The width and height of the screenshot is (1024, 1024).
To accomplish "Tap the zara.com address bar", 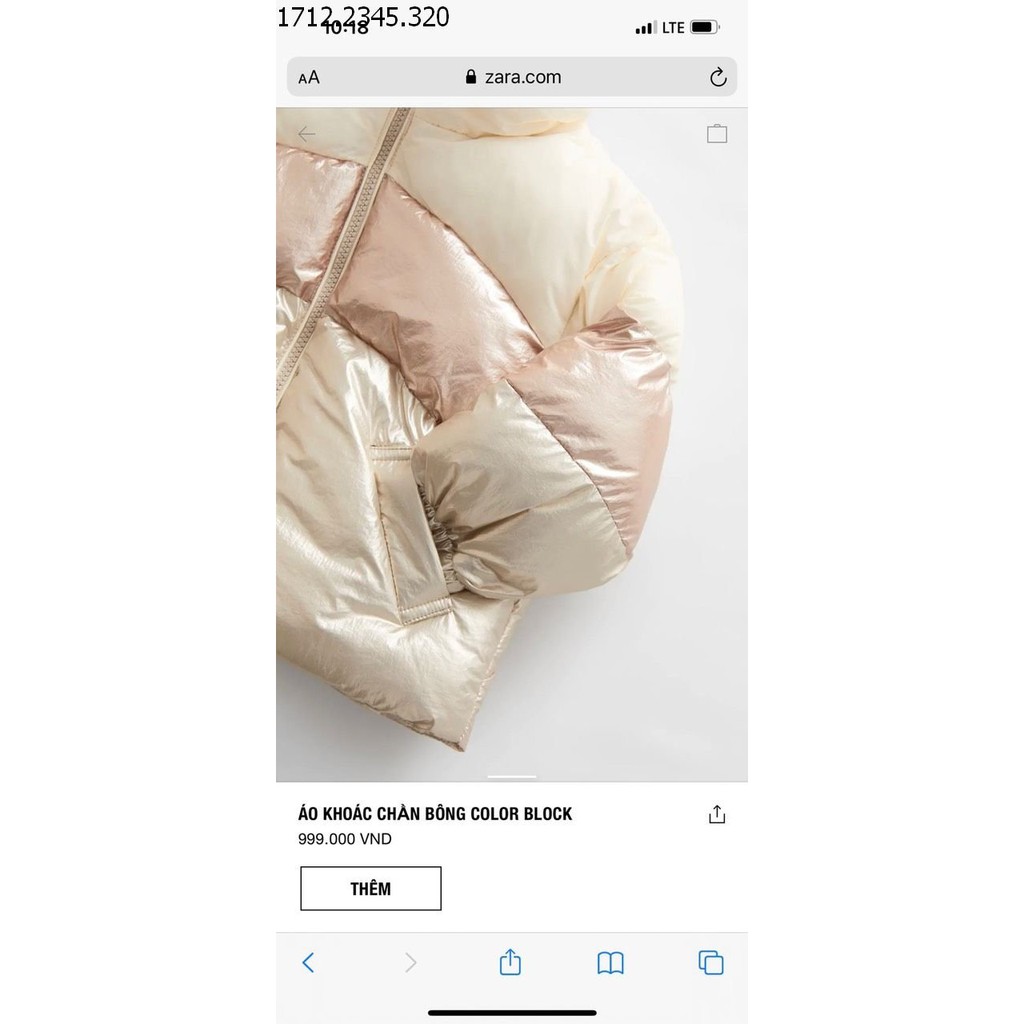I will tap(513, 78).
